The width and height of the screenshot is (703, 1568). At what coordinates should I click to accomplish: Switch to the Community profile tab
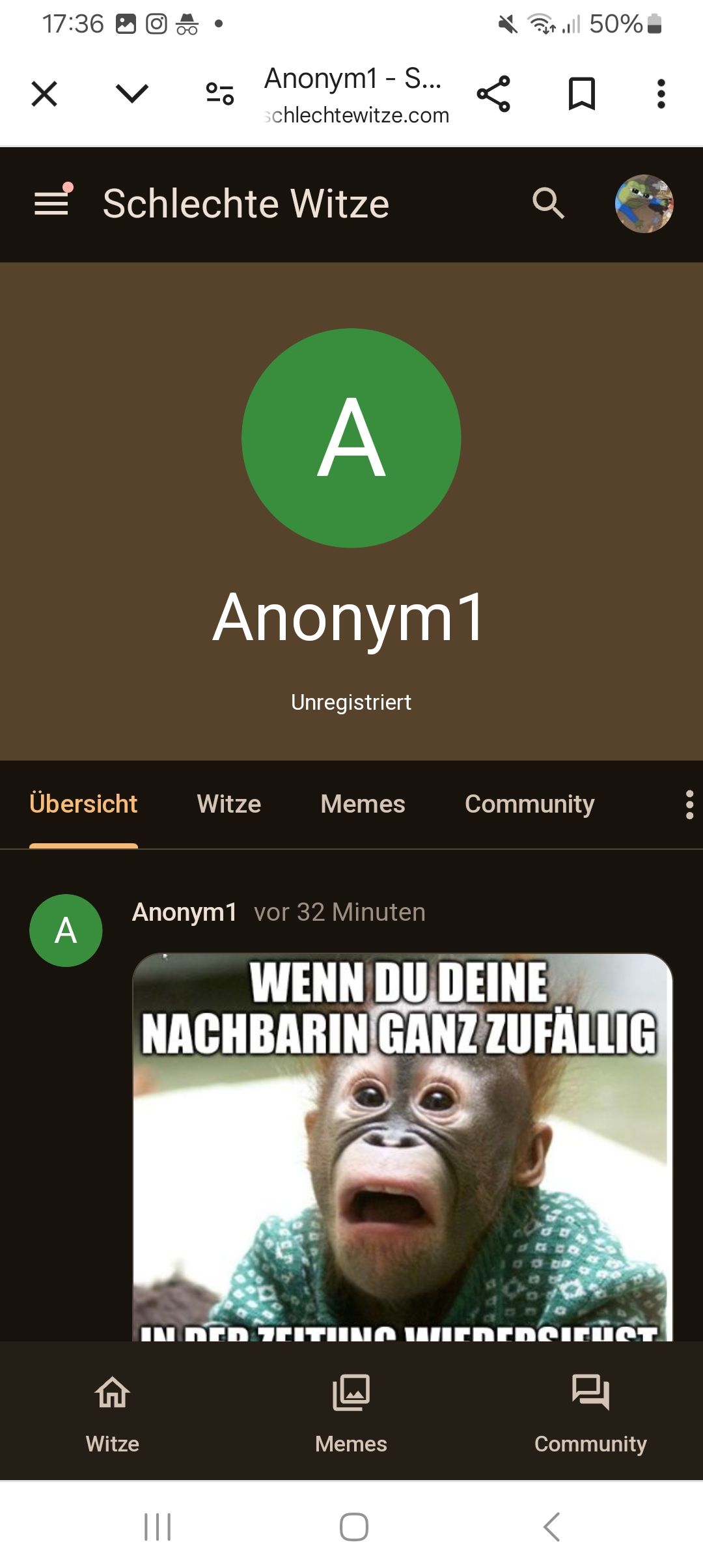pos(529,804)
